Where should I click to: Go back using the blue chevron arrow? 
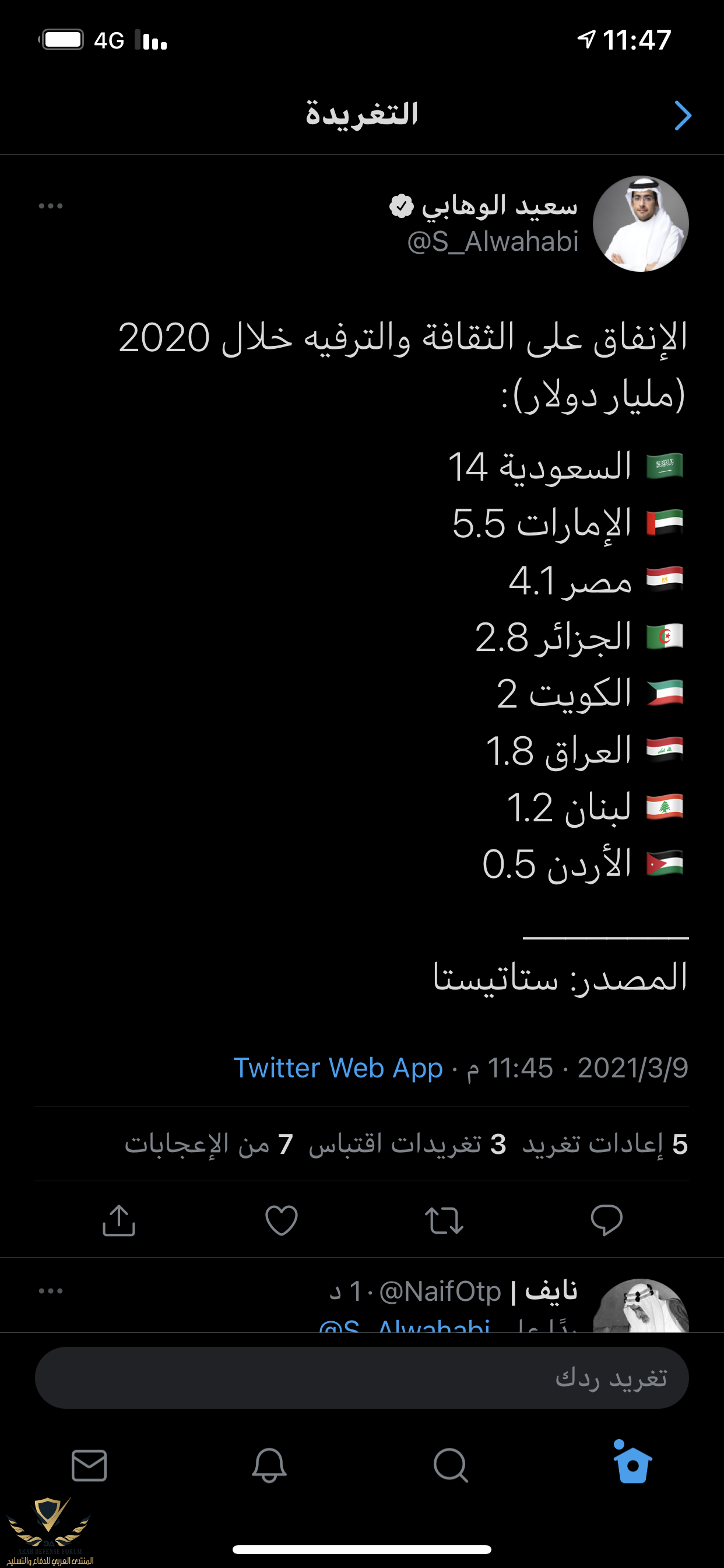[x=683, y=116]
